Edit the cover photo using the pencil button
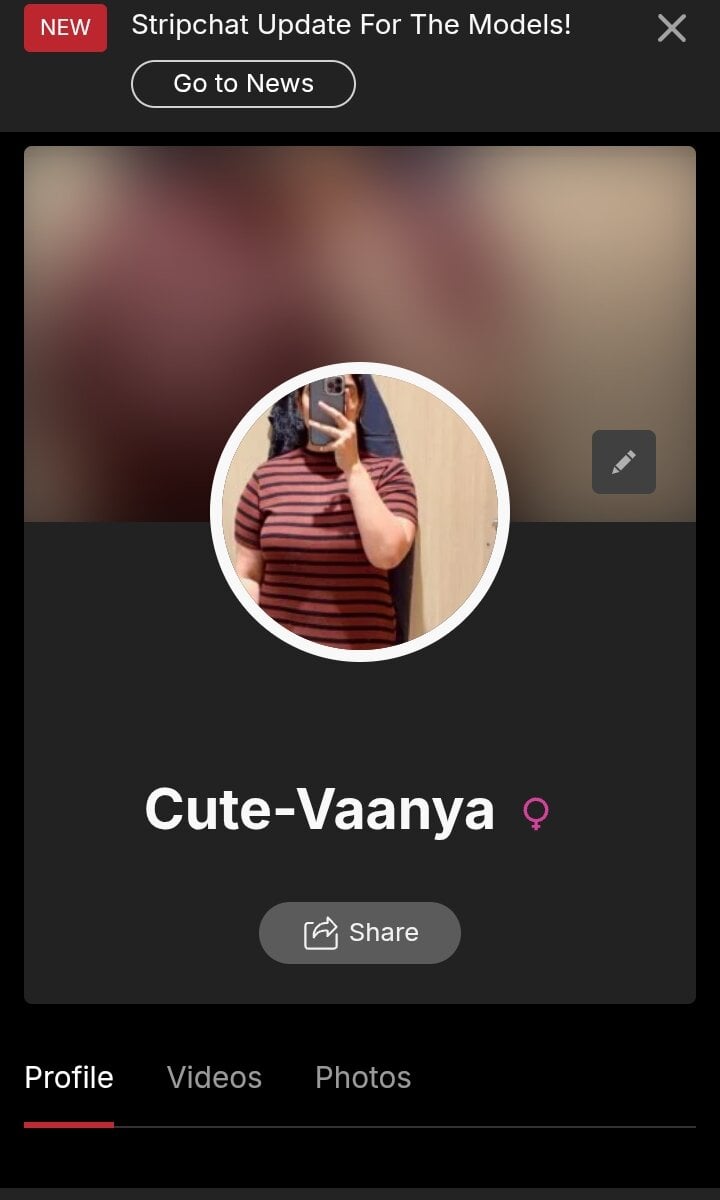The height and width of the screenshot is (1200, 720). pyautogui.click(x=623, y=461)
